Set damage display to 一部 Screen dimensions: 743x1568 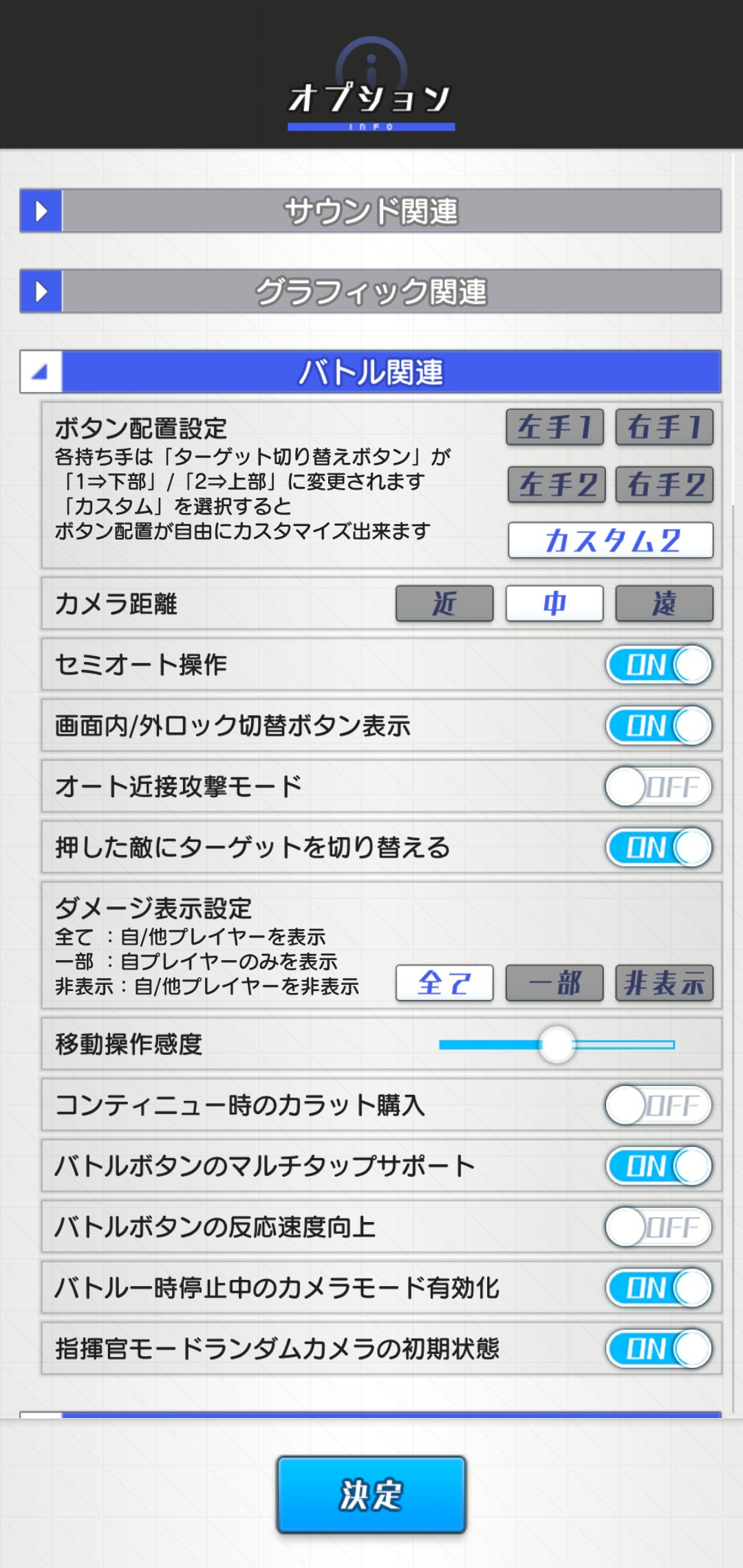point(554,983)
